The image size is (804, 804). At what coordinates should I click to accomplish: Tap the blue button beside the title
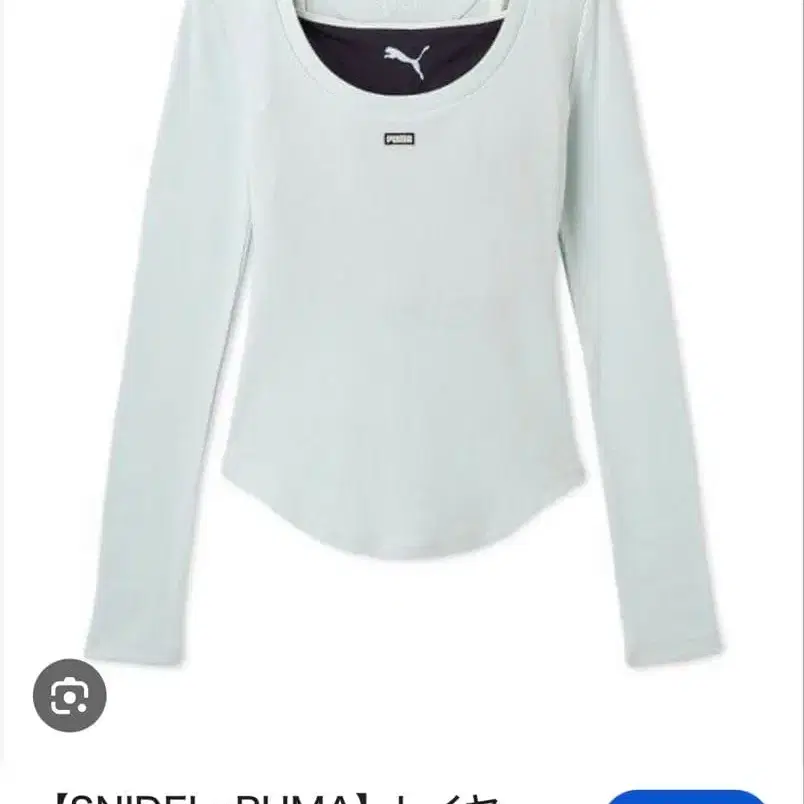(685, 797)
